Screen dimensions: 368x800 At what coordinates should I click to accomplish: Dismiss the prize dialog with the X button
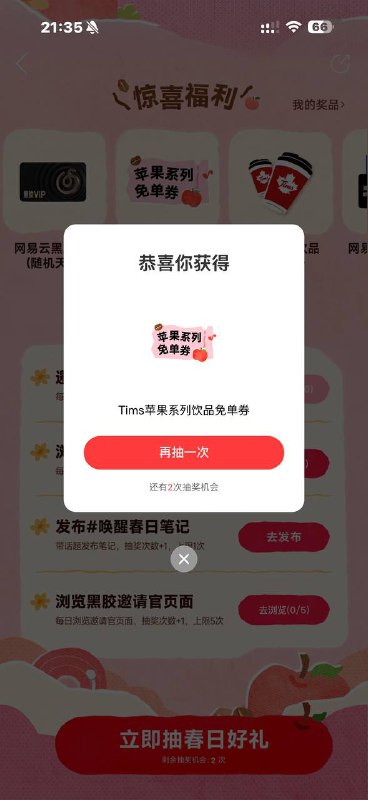pyautogui.click(x=184, y=559)
